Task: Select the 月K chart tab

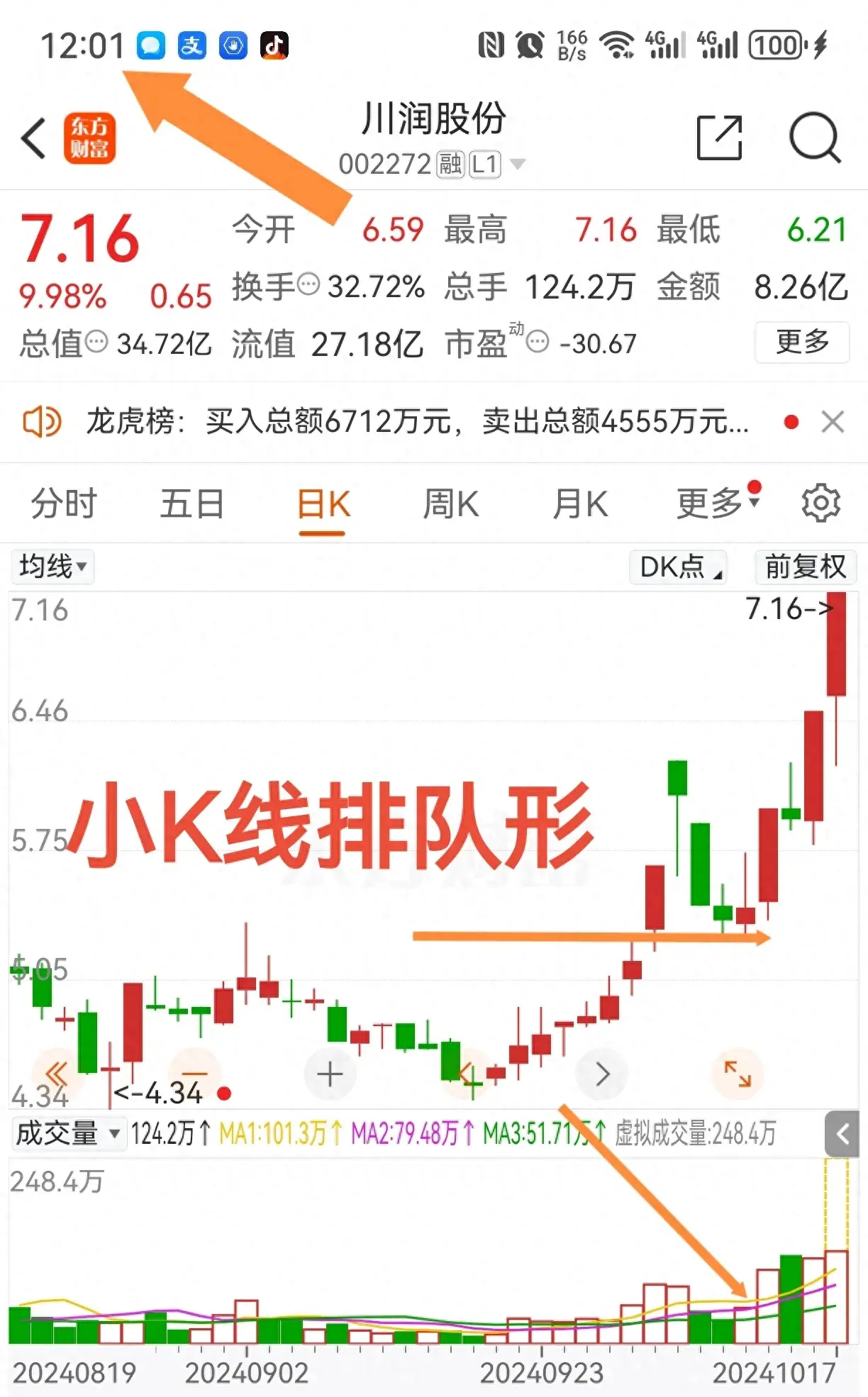Action: coord(579,504)
